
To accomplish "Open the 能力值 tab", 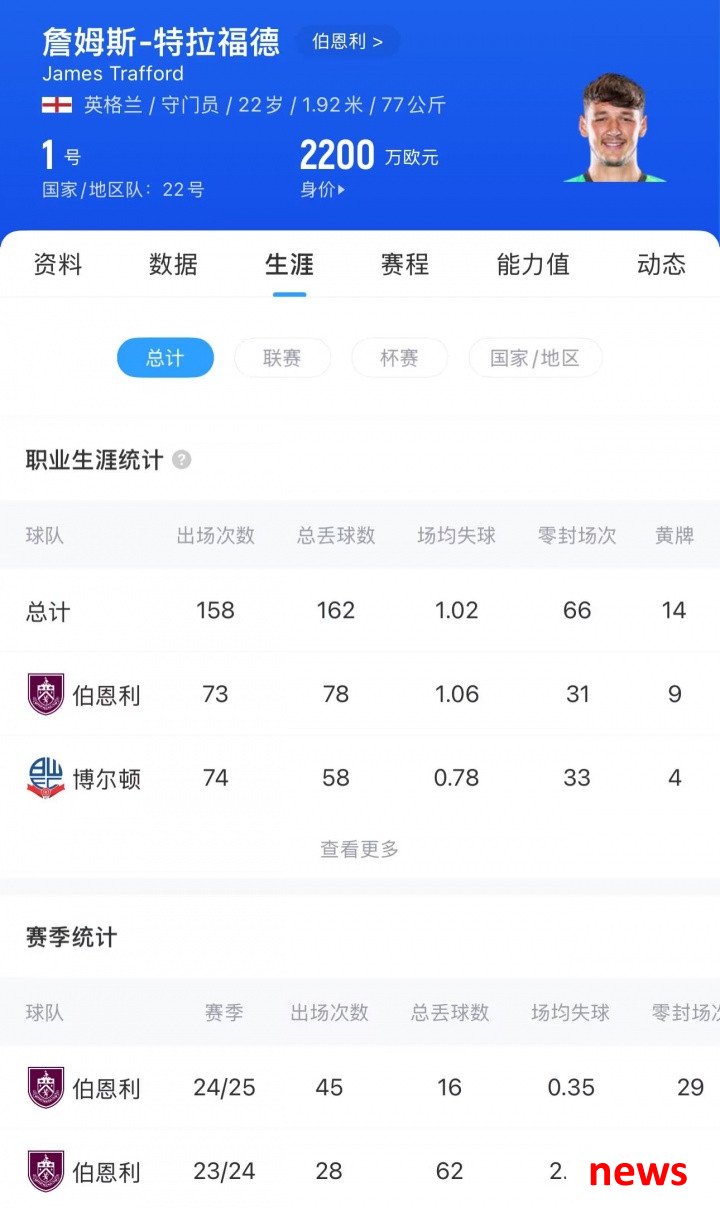I will [x=533, y=264].
